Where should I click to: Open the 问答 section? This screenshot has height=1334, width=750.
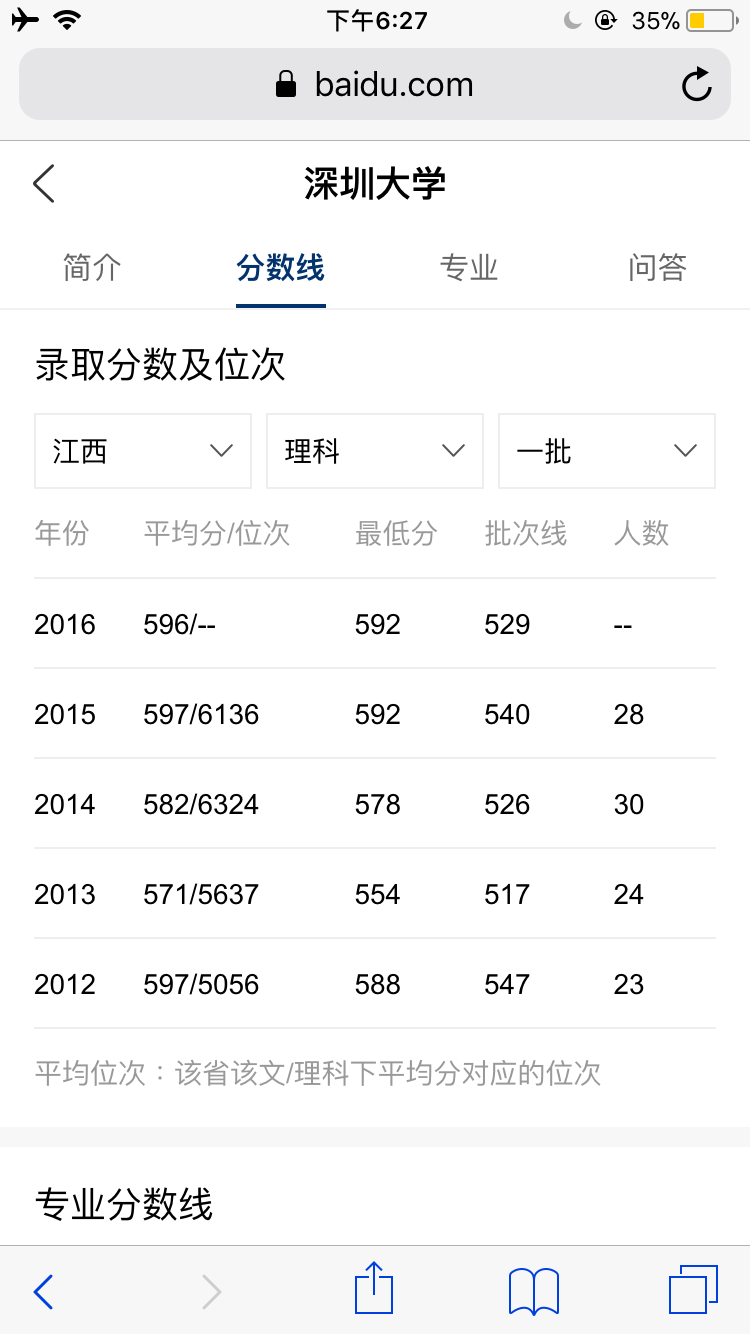(656, 268)
